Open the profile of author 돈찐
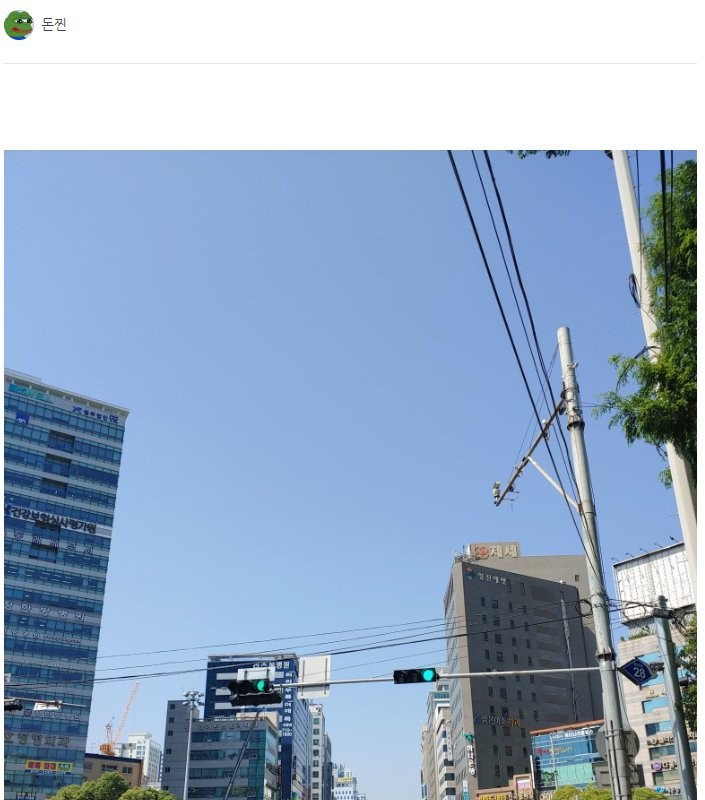 tap(54, 25)
